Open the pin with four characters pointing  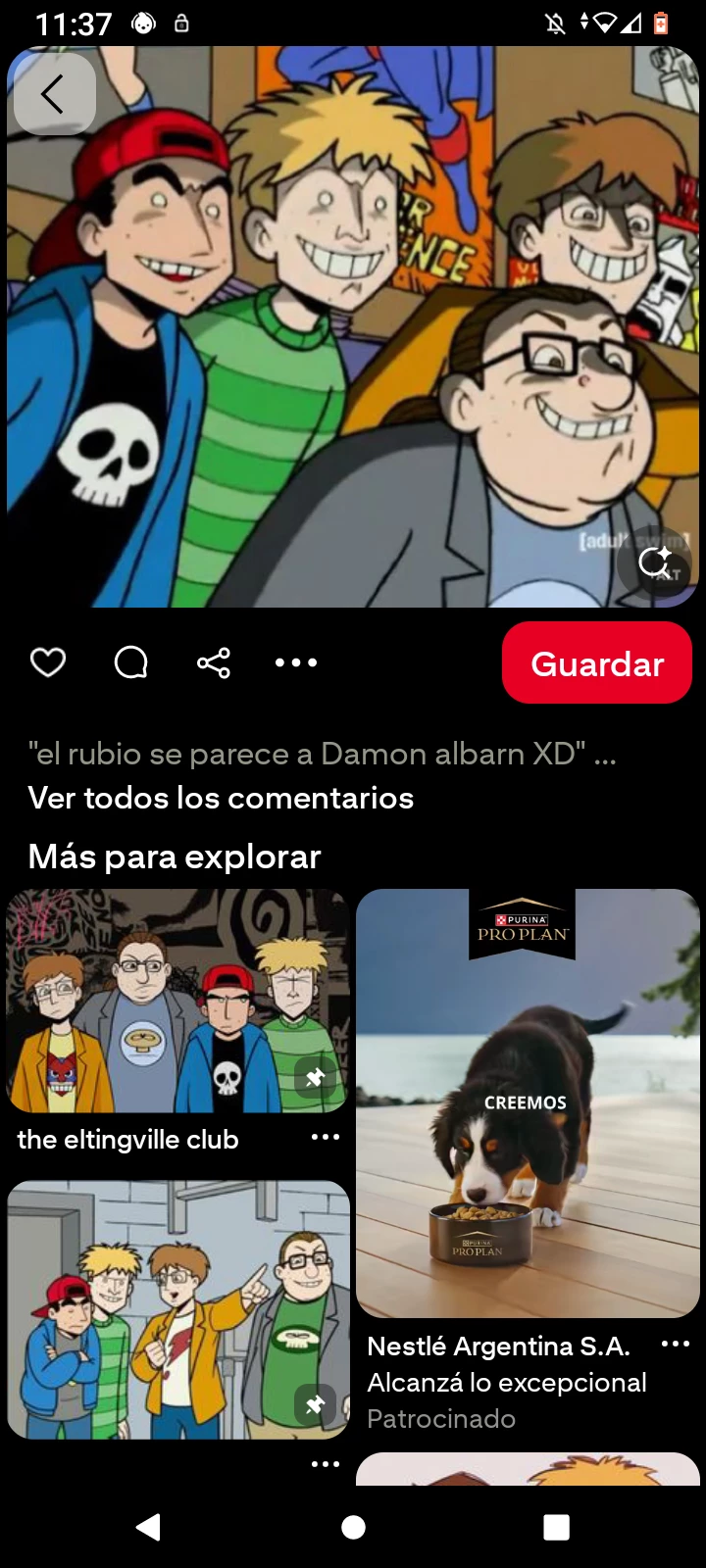[177, 1309]
